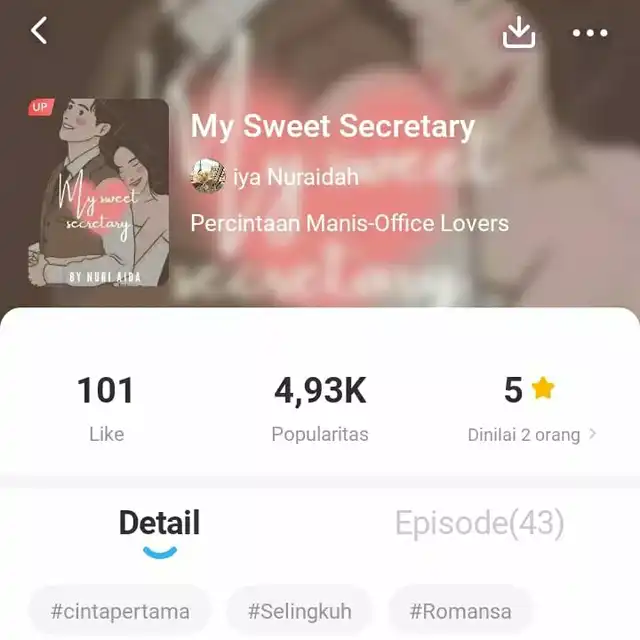Select the Detail tab
The width and height of the screenshot is (640, 640).
pos(159,523)
